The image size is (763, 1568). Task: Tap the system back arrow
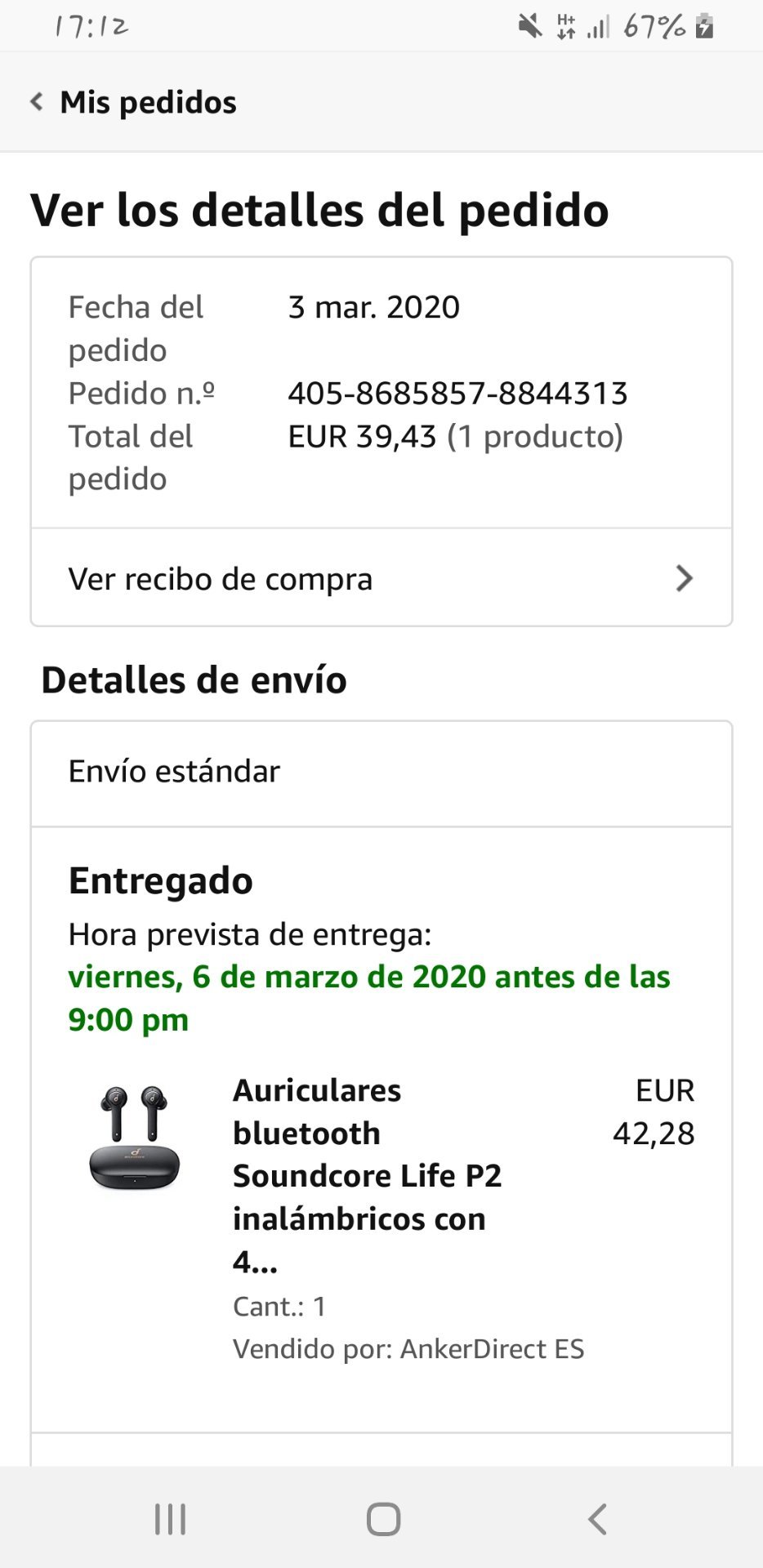click(597, 1519)
